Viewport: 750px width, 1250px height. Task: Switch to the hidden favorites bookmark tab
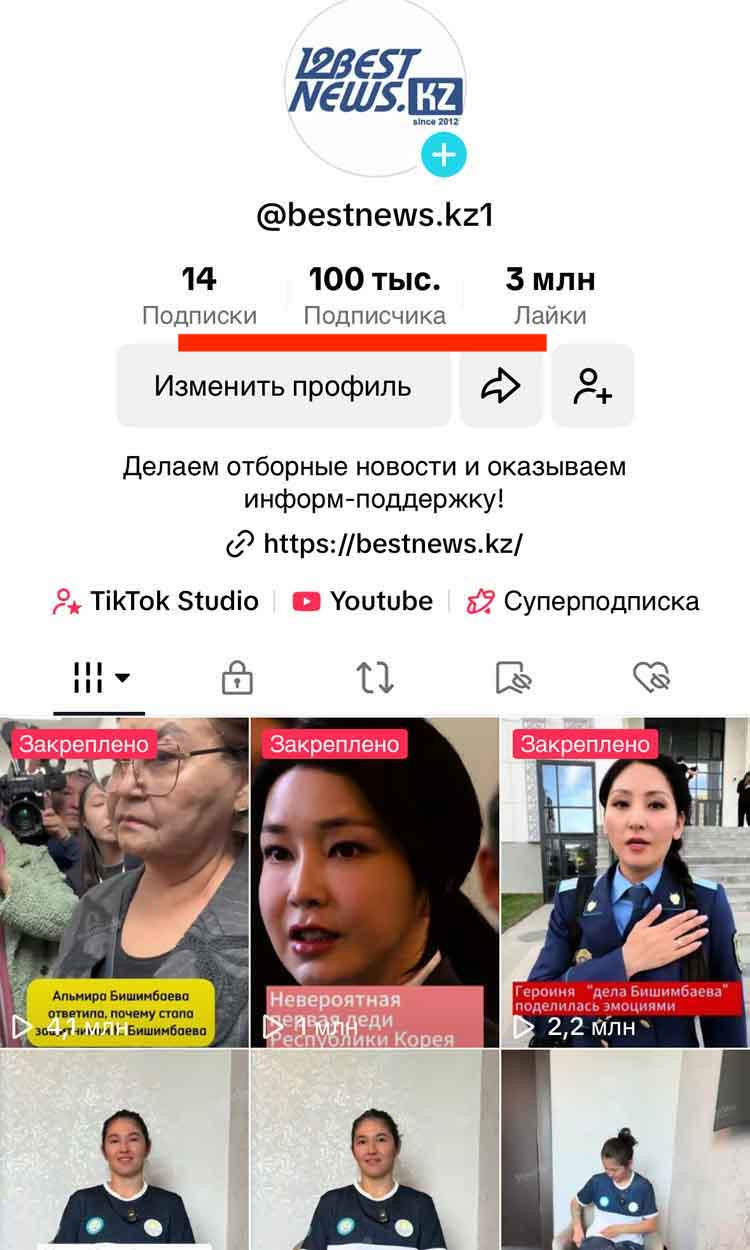[x=513, y=678]
